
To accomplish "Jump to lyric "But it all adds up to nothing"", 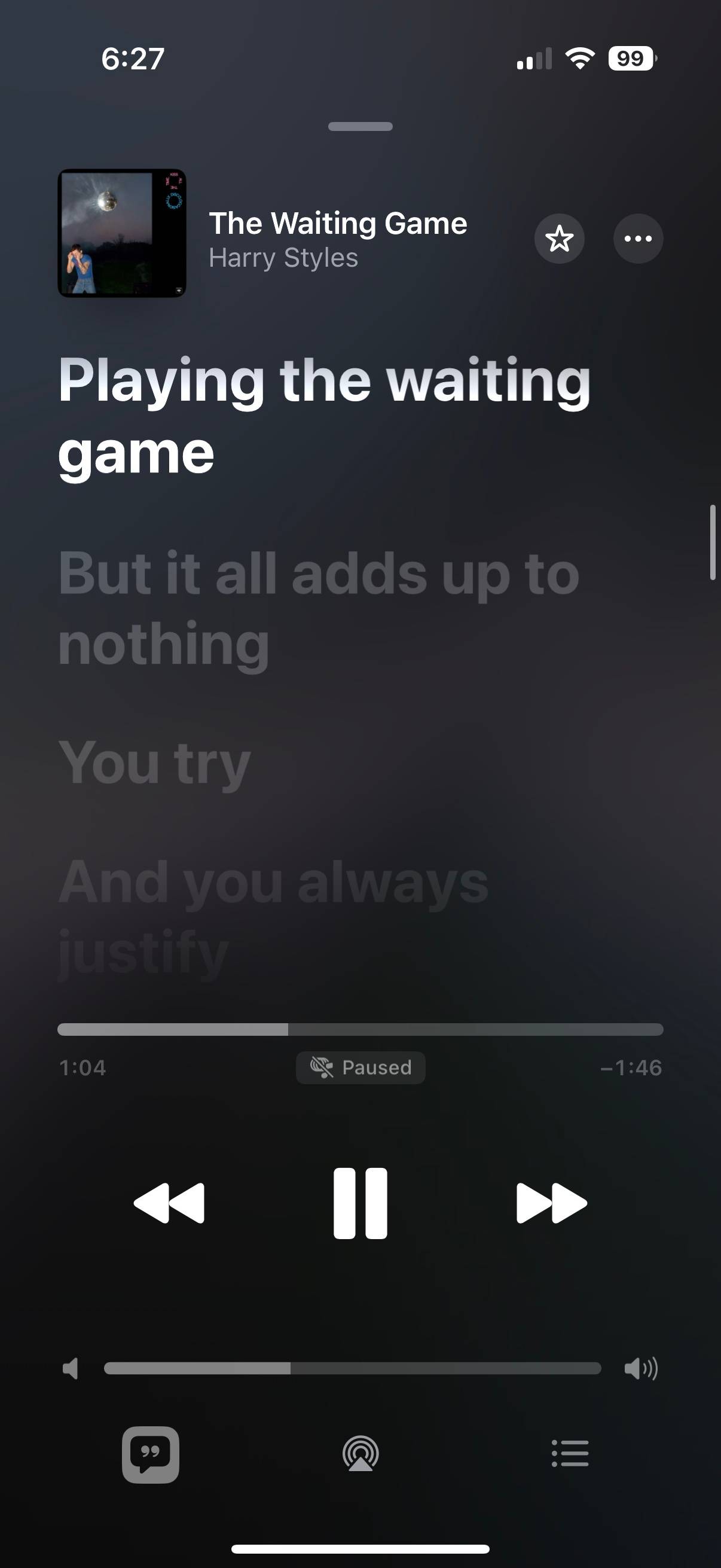I will pos(319,608).
